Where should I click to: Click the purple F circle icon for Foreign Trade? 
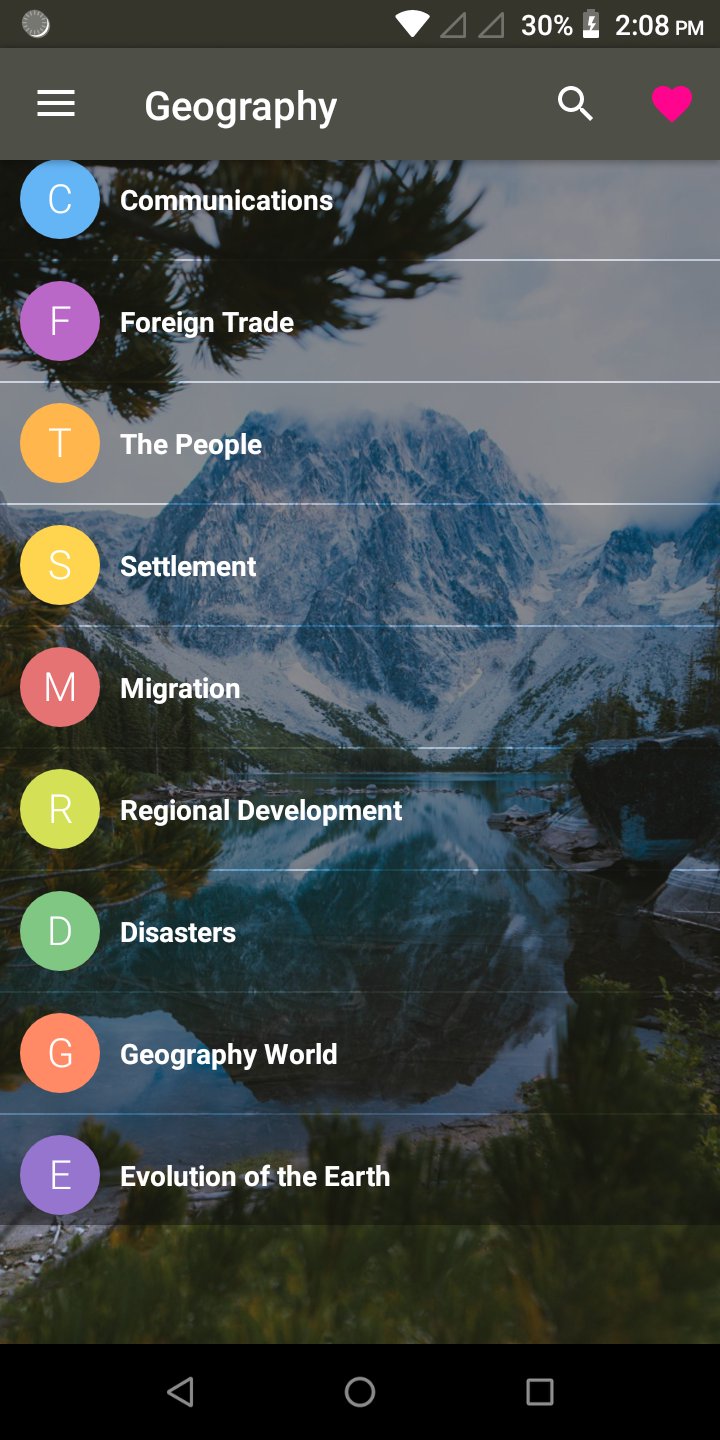pos(59,321)
